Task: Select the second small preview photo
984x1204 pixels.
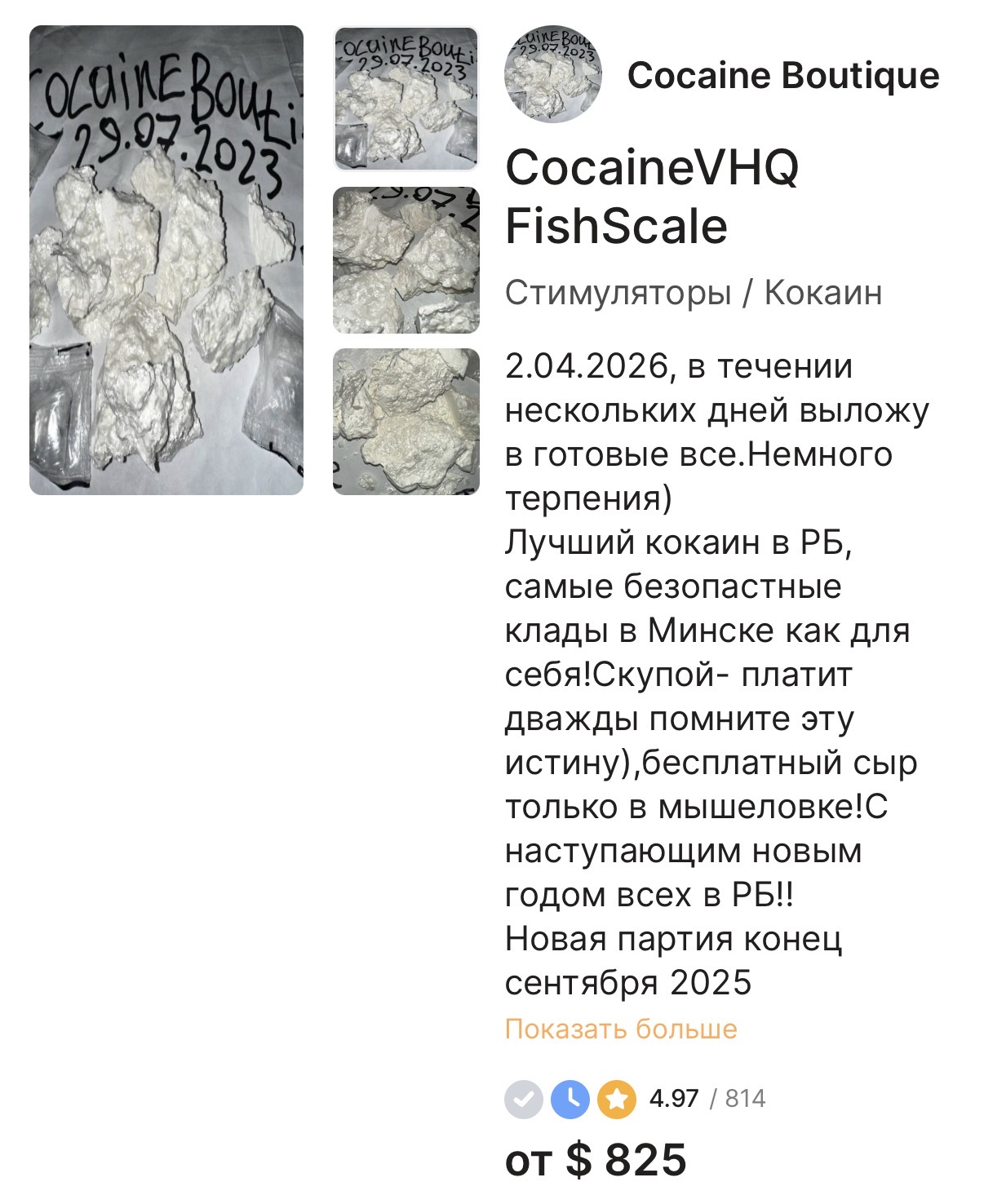Action: pyautogui.click(x=406, y=260)
